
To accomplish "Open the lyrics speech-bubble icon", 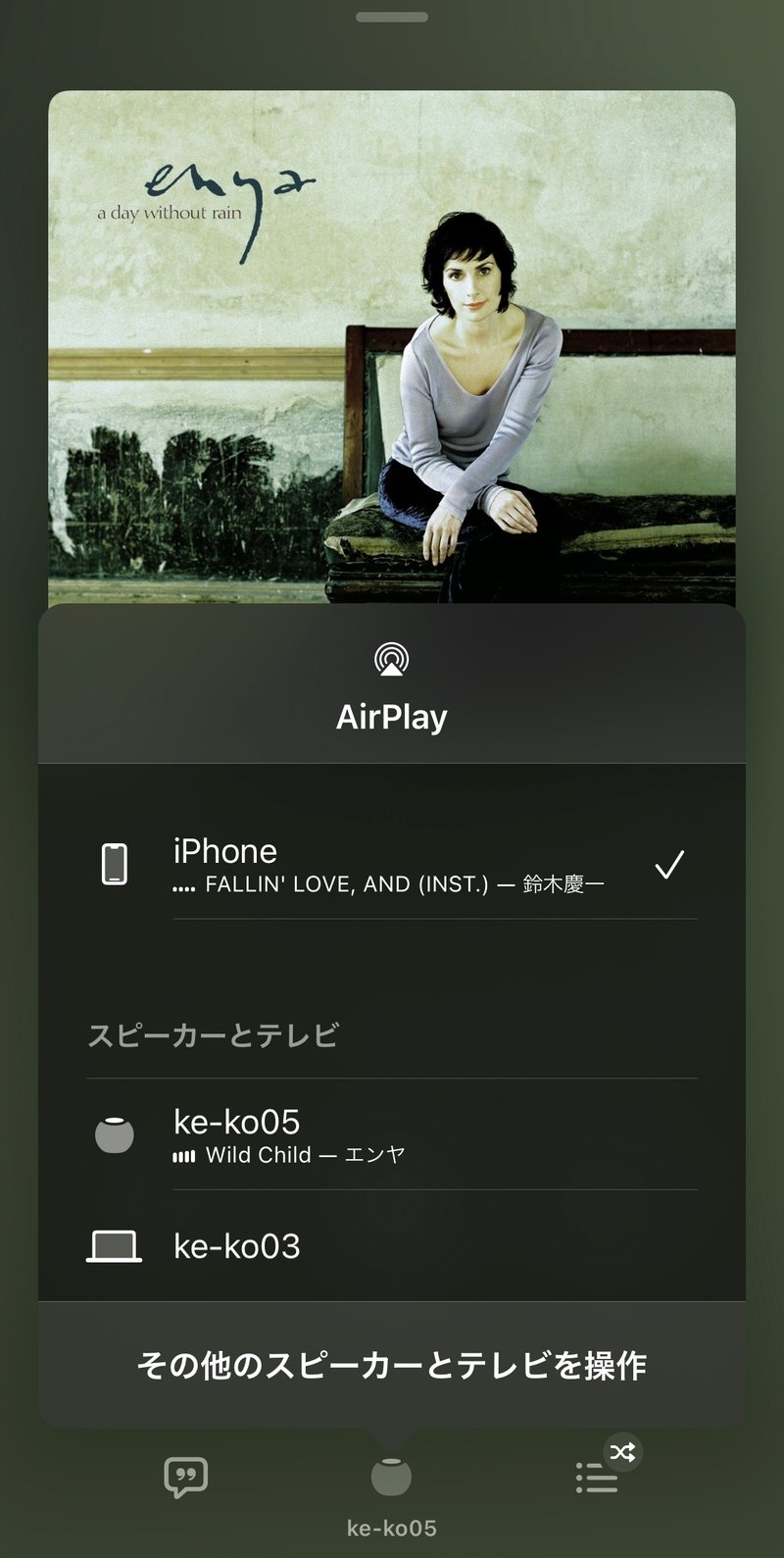I will tap(185, 1477).
